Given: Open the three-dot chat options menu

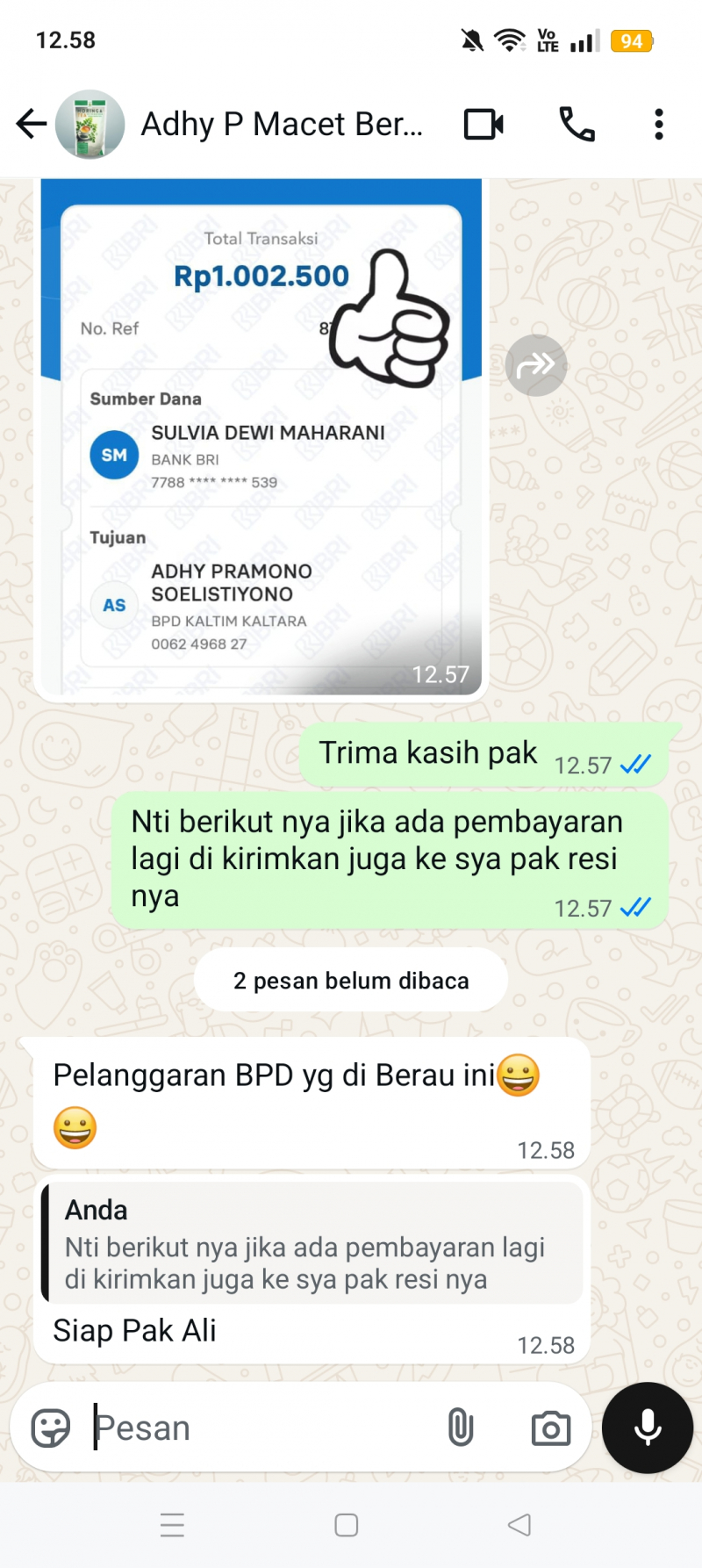Looking at the screenshot, I should tap(659, 124).
